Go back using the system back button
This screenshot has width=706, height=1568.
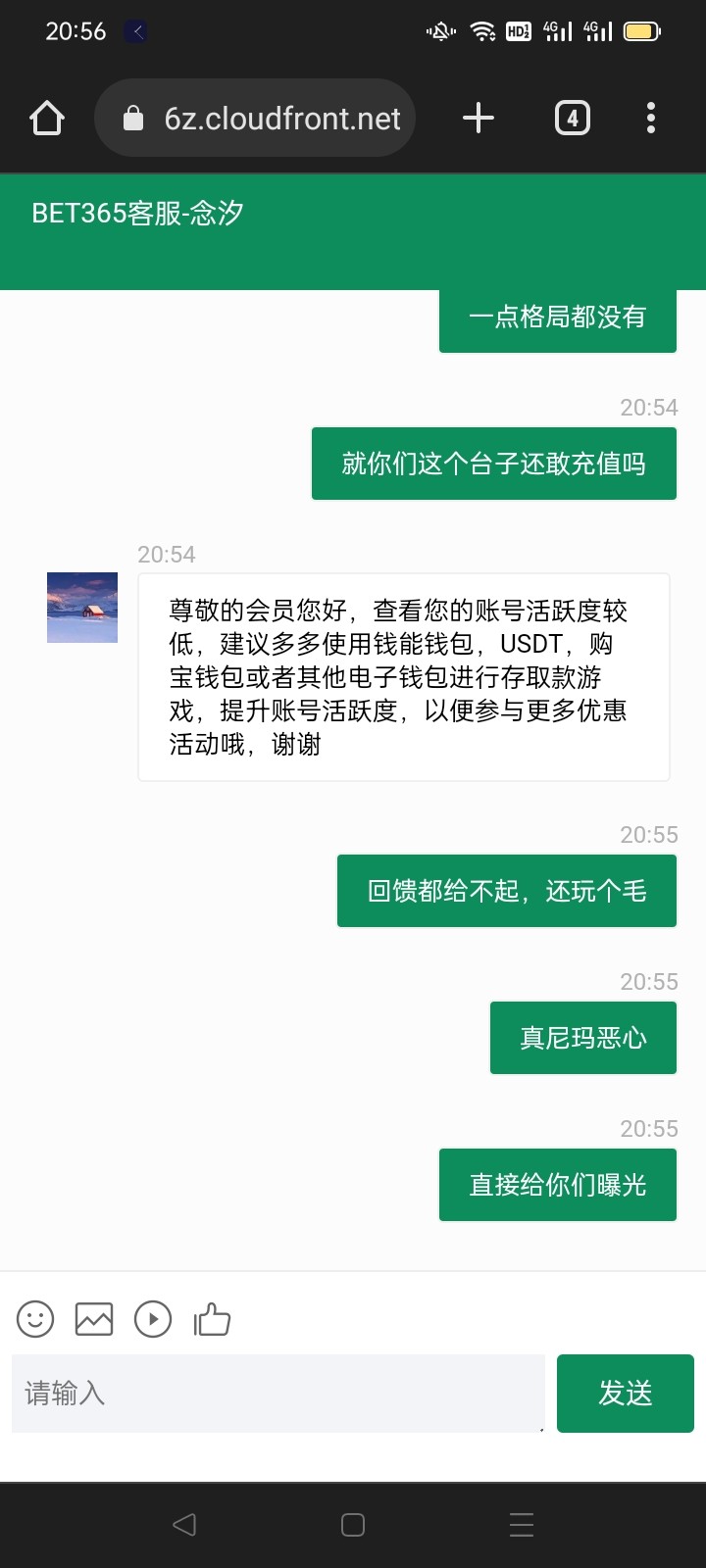click(x=184, y=1525)
